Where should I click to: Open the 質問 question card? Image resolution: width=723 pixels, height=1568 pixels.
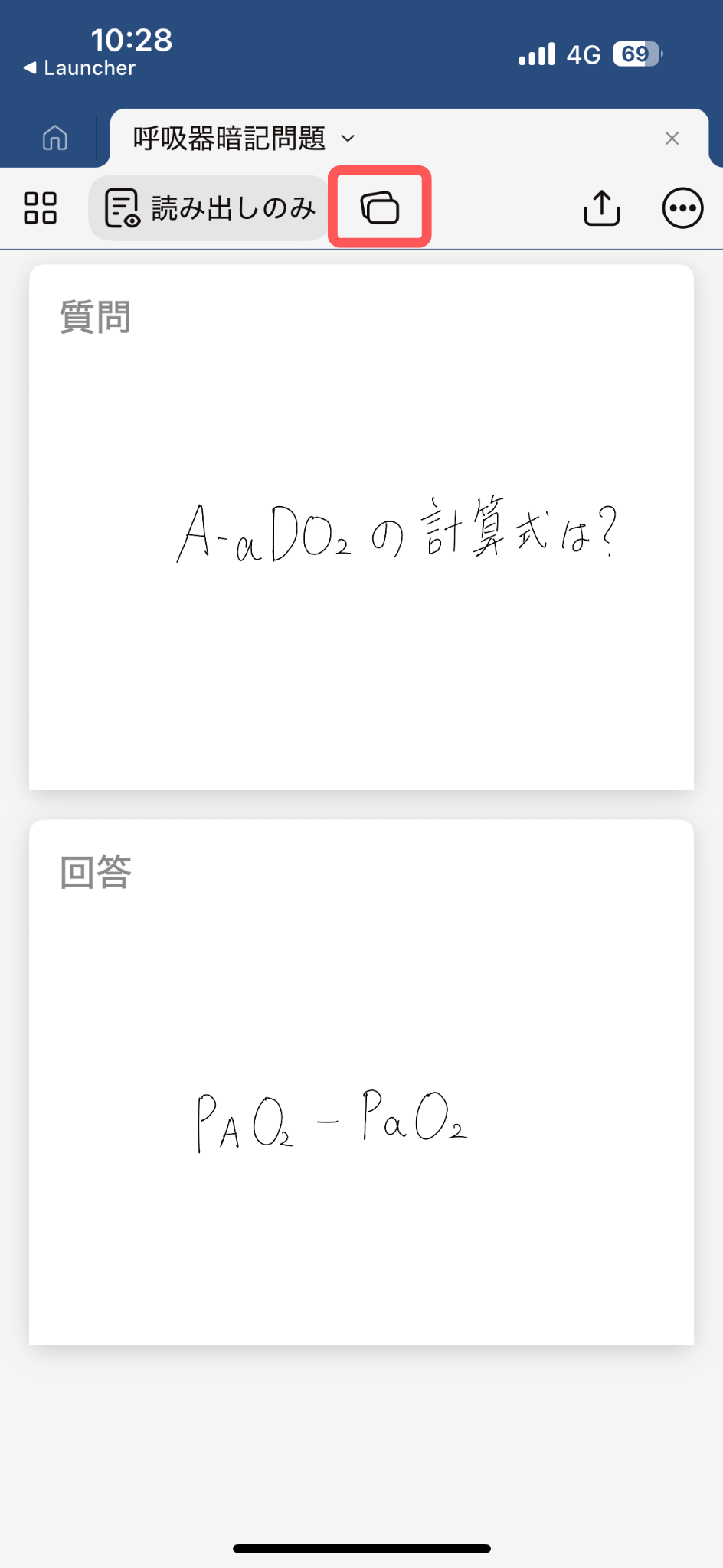[361, 527]
